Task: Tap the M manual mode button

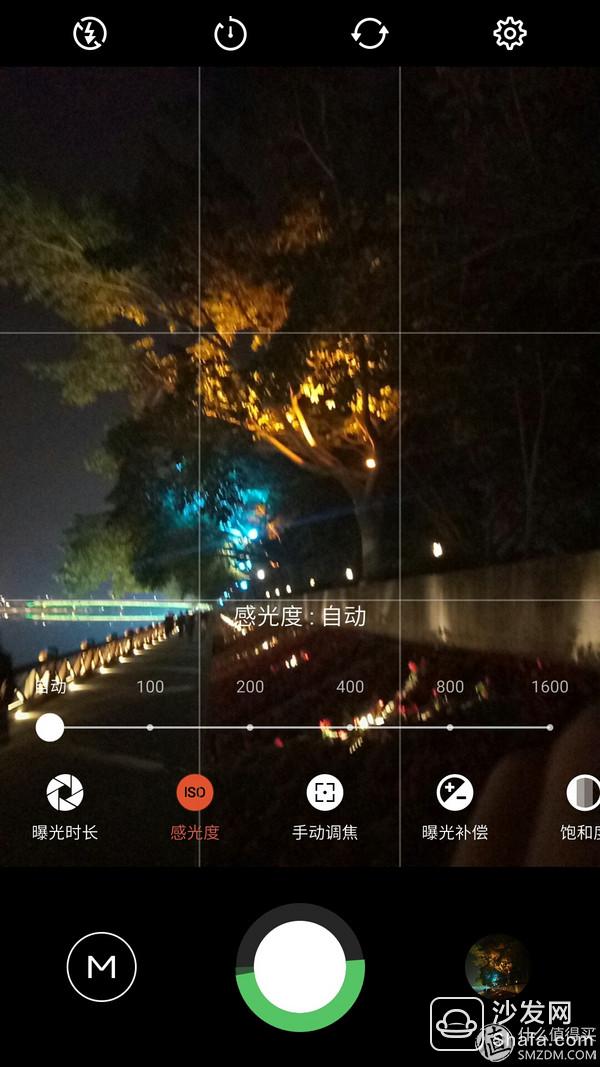Action: click(x=101, y=967)
